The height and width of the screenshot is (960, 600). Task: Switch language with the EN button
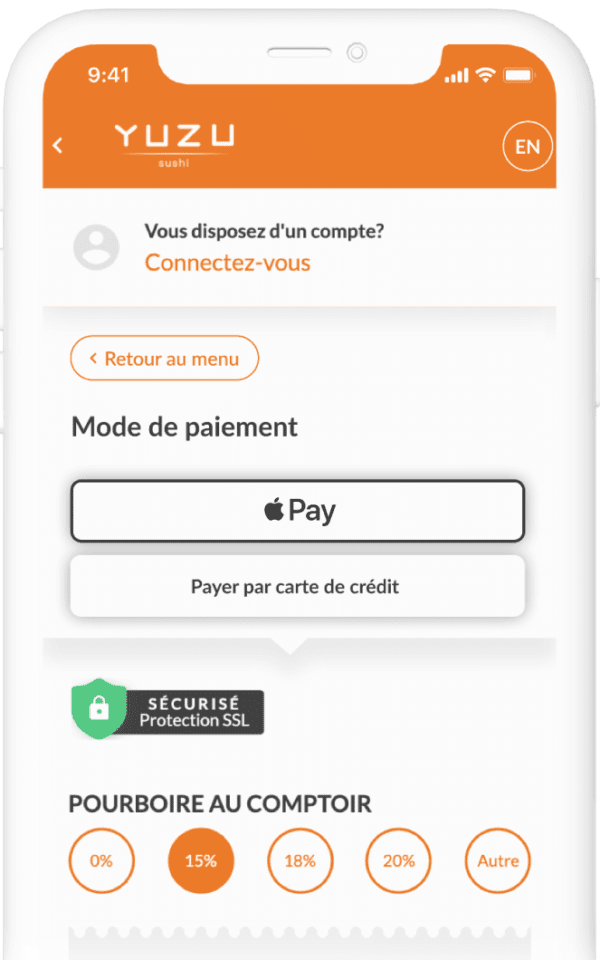[527, 146]
